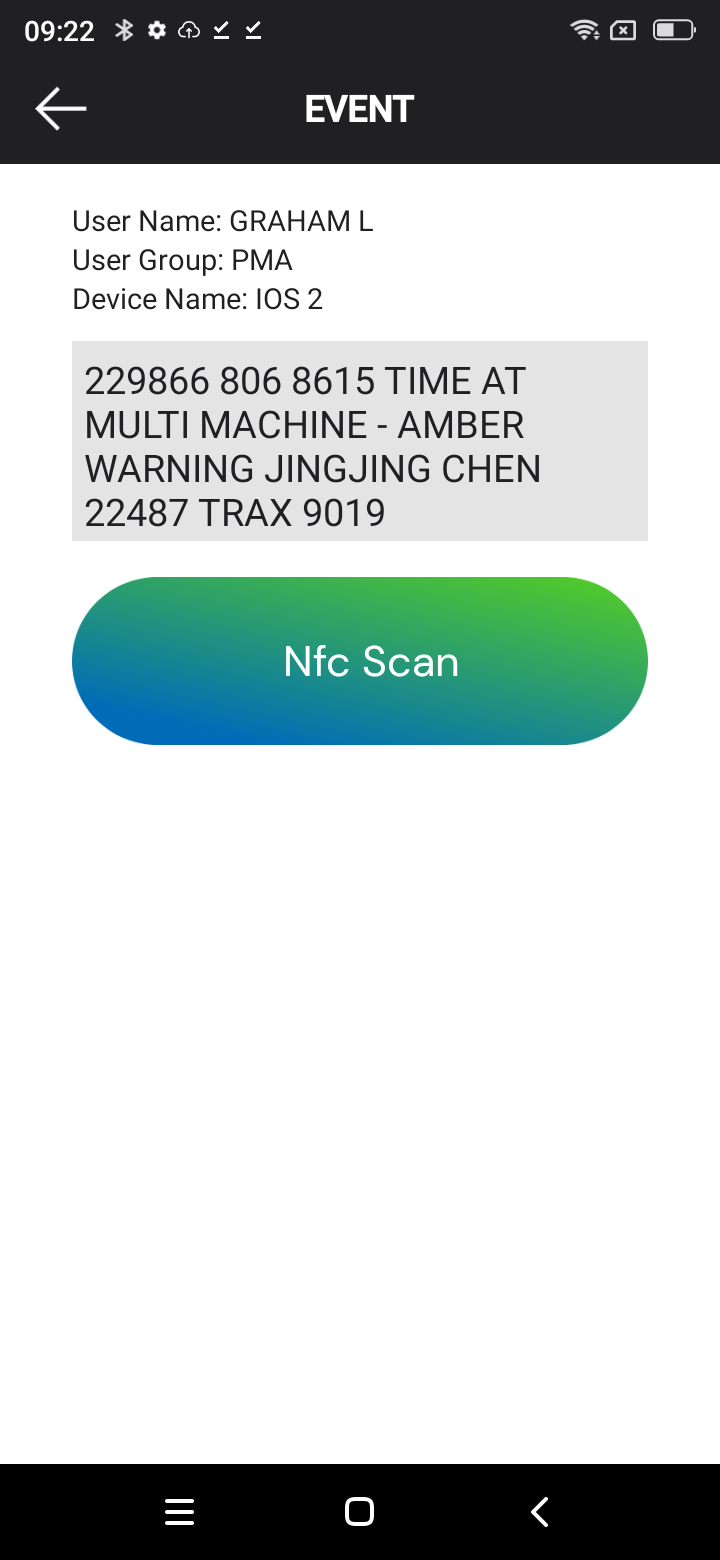Go back using the app bar arrow
Screen dimensions: 720x1560
61,108
